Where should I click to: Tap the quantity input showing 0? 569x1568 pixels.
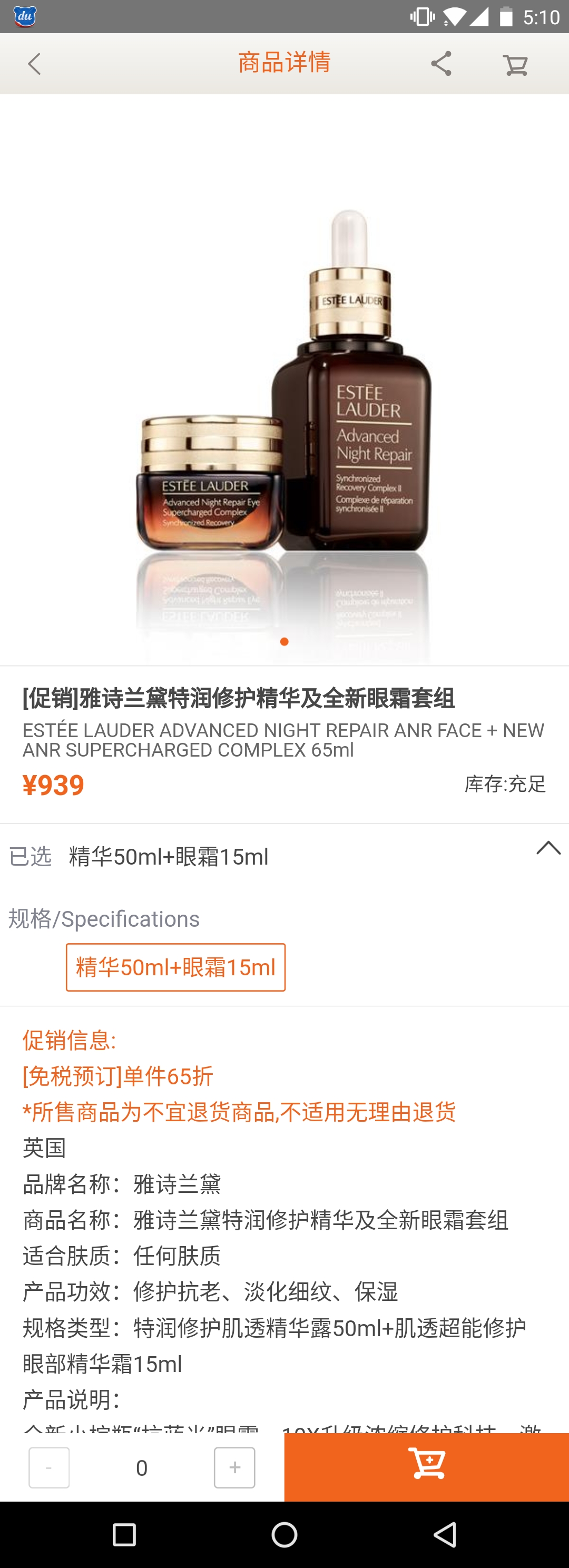tap(141, 1466)
